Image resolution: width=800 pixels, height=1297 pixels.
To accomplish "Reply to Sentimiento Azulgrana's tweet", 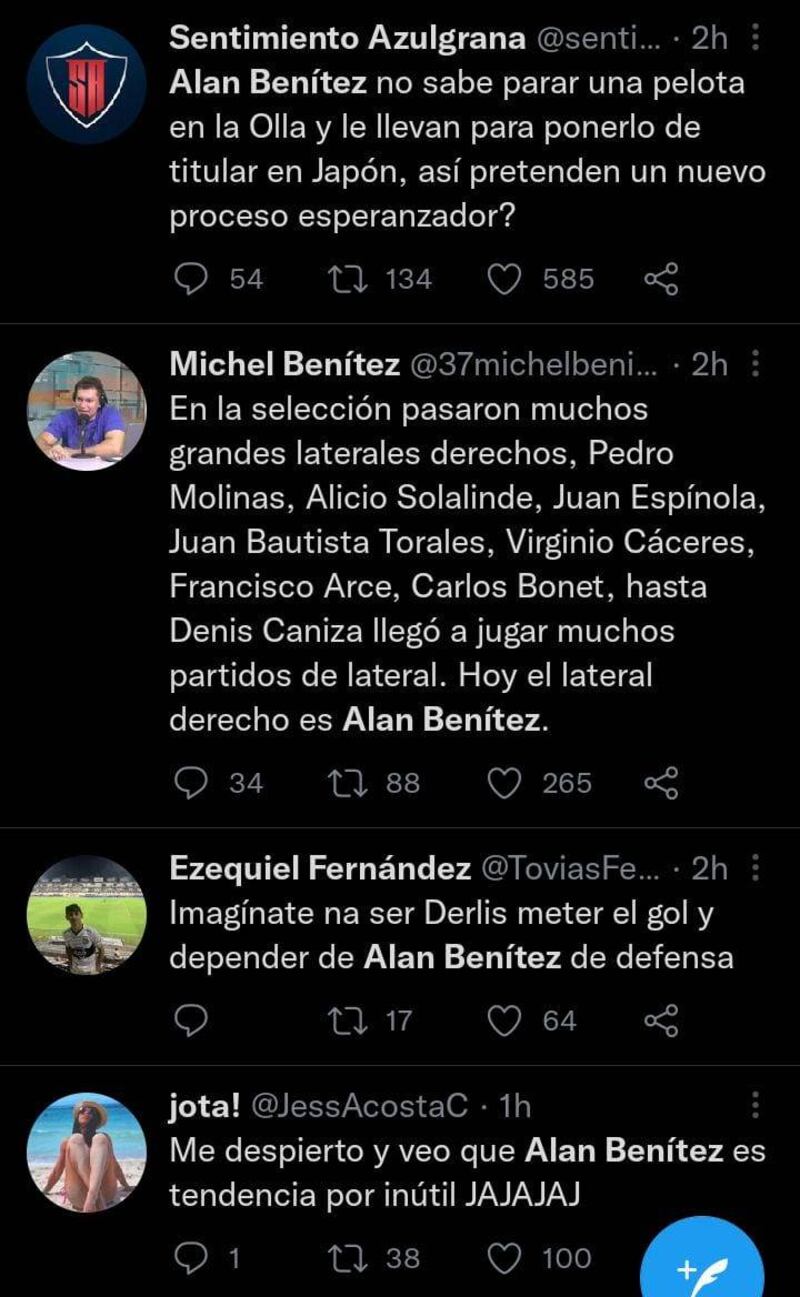I will [190, 279].
